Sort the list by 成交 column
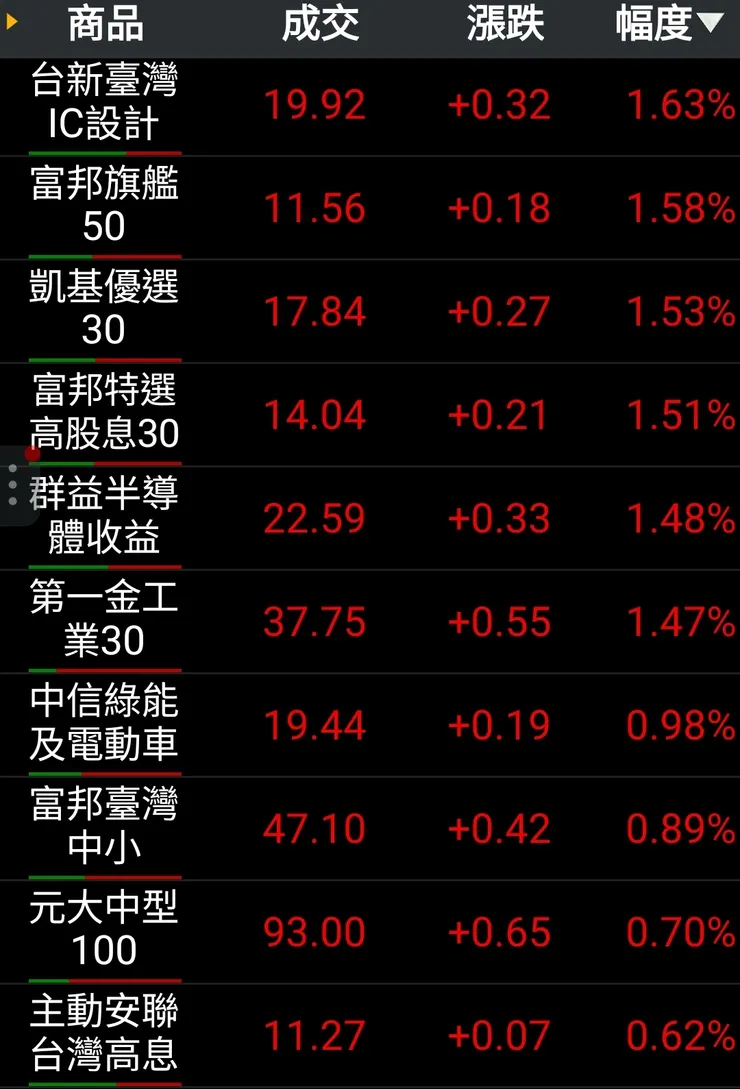 point(320,25)
